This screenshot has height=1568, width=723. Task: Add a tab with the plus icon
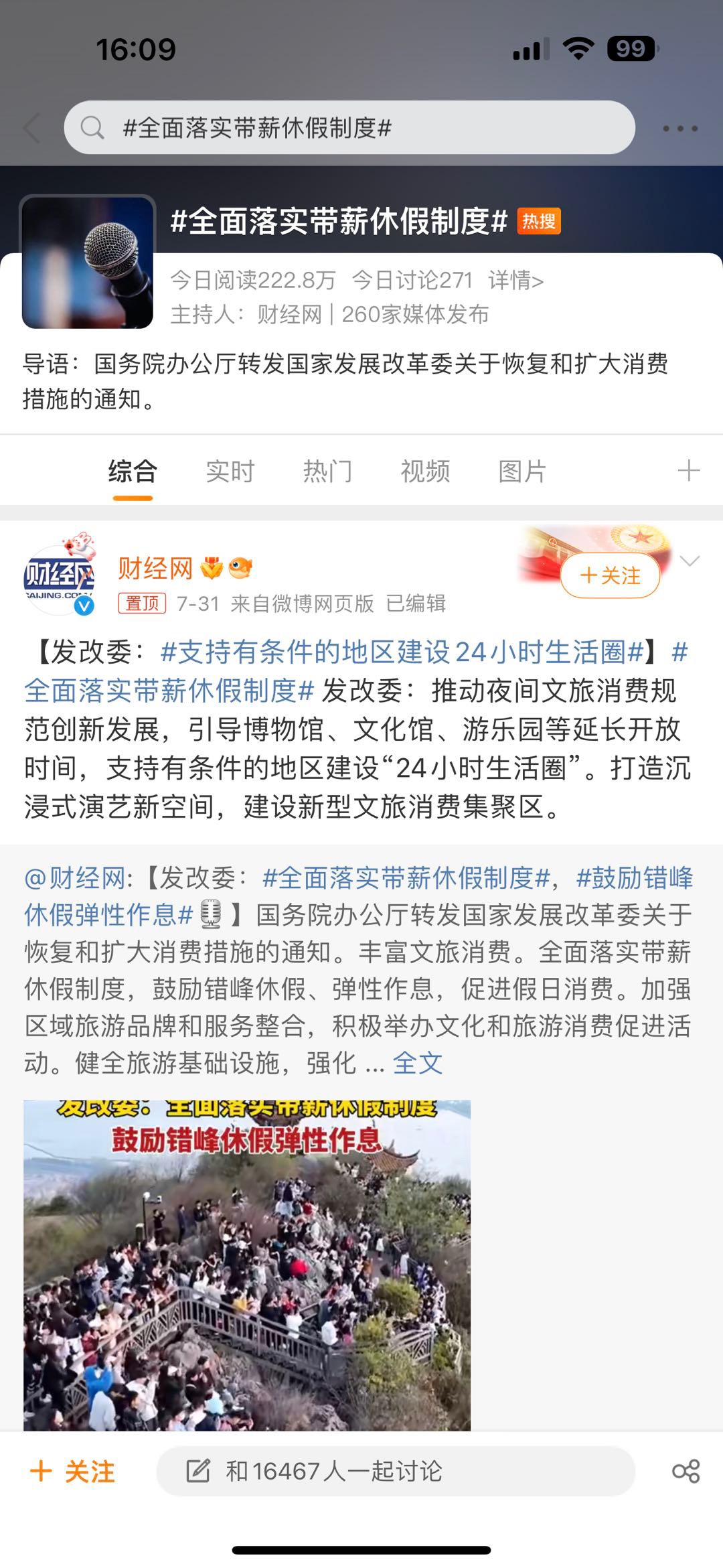click(688, 471)
